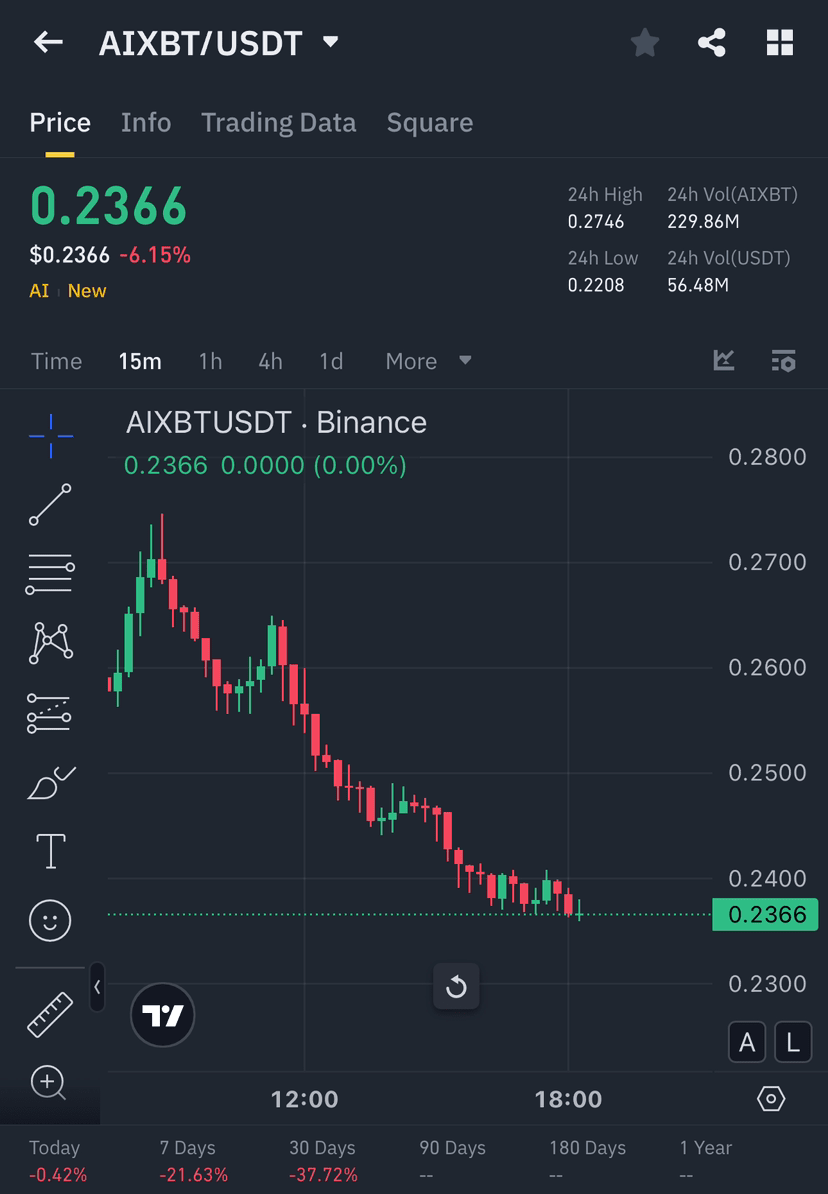828x1194 pixels.
Task: Open chart settings via hexagon icon
Action: (771, 1097)
